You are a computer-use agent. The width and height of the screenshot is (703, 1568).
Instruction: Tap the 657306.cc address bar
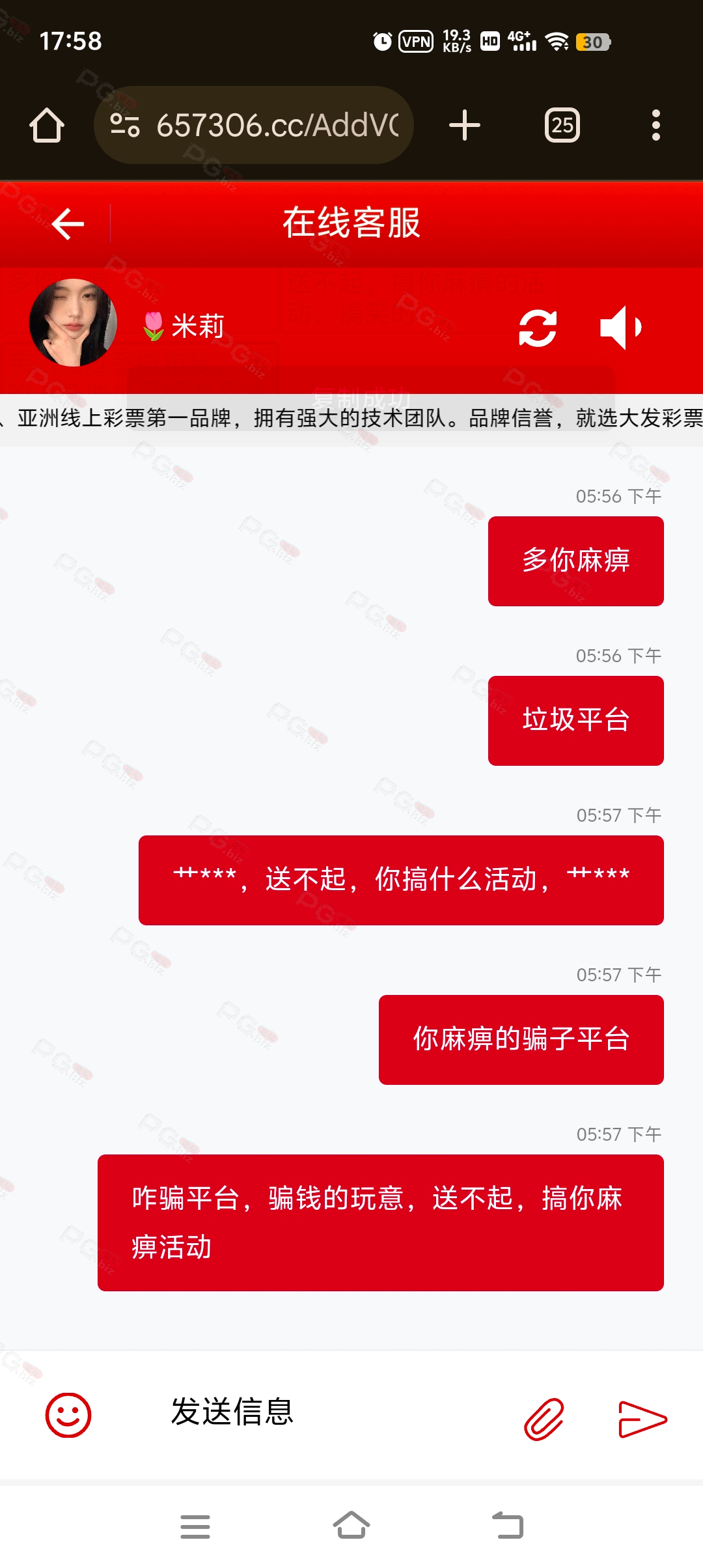pyautogui.click(x=277, y=125)
